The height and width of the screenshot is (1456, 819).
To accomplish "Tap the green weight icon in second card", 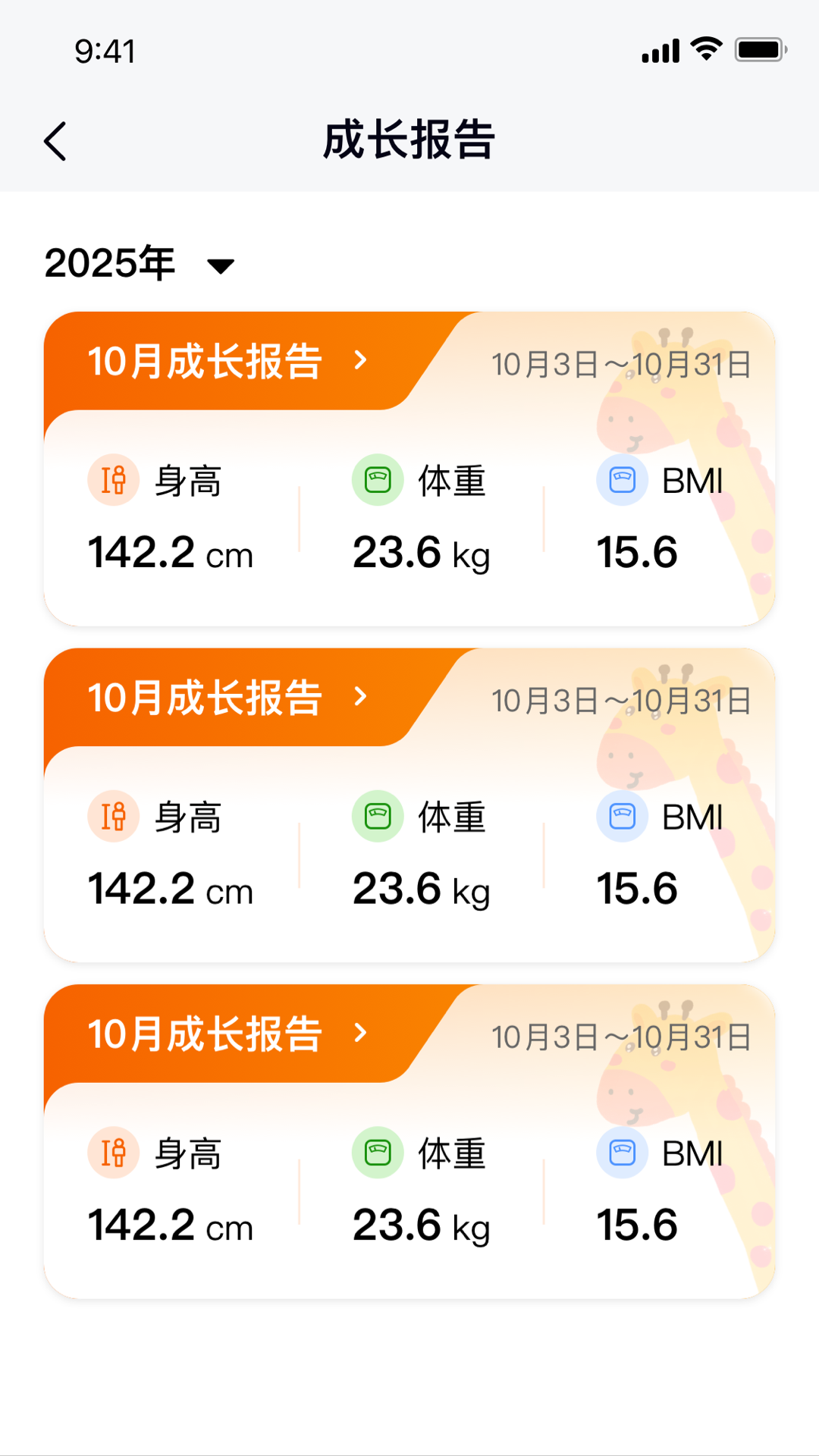I will pos(377,817).
